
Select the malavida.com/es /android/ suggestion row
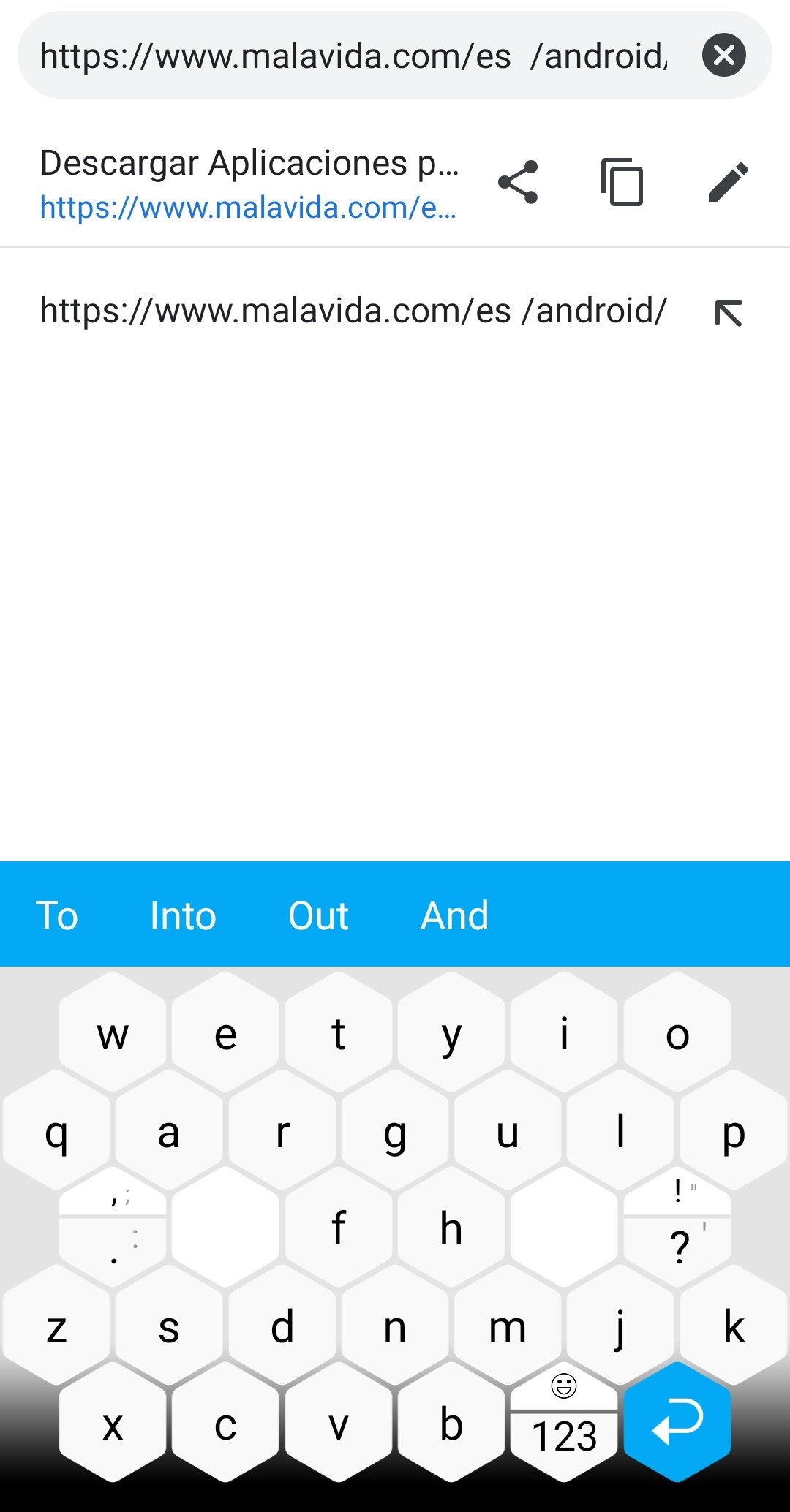pyautogui.click(x=395, y=311)
